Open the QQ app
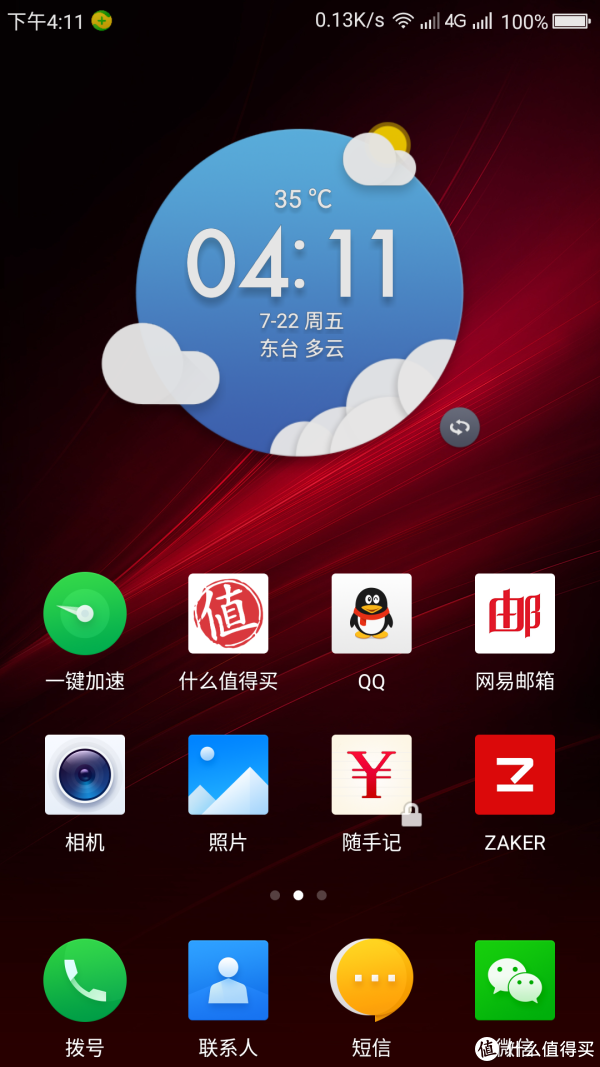The width and height of the screenshot is (600, 1067). tap(371, 614)
